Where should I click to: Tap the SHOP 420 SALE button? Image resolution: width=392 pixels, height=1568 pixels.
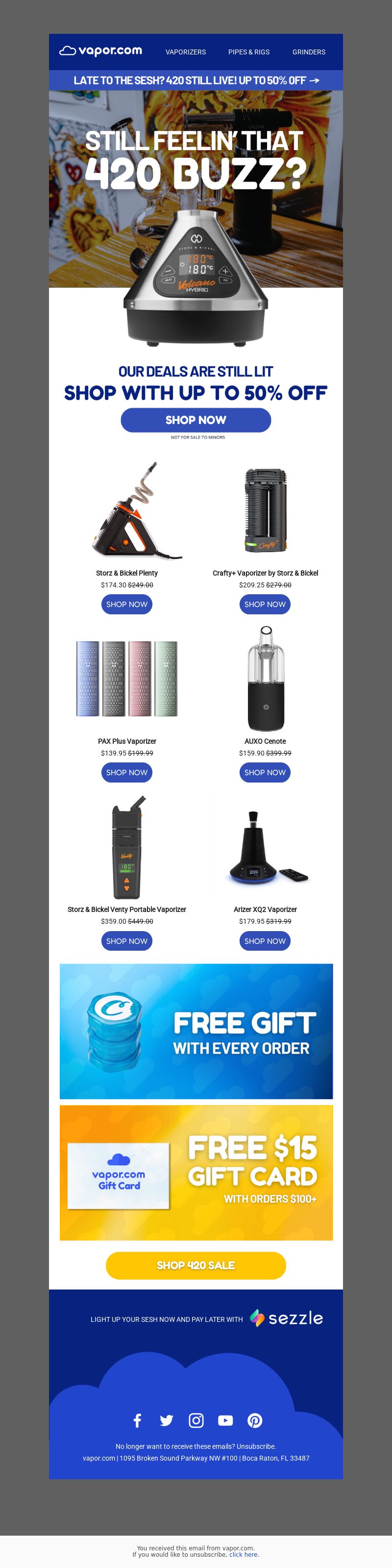coord(196,1265)
